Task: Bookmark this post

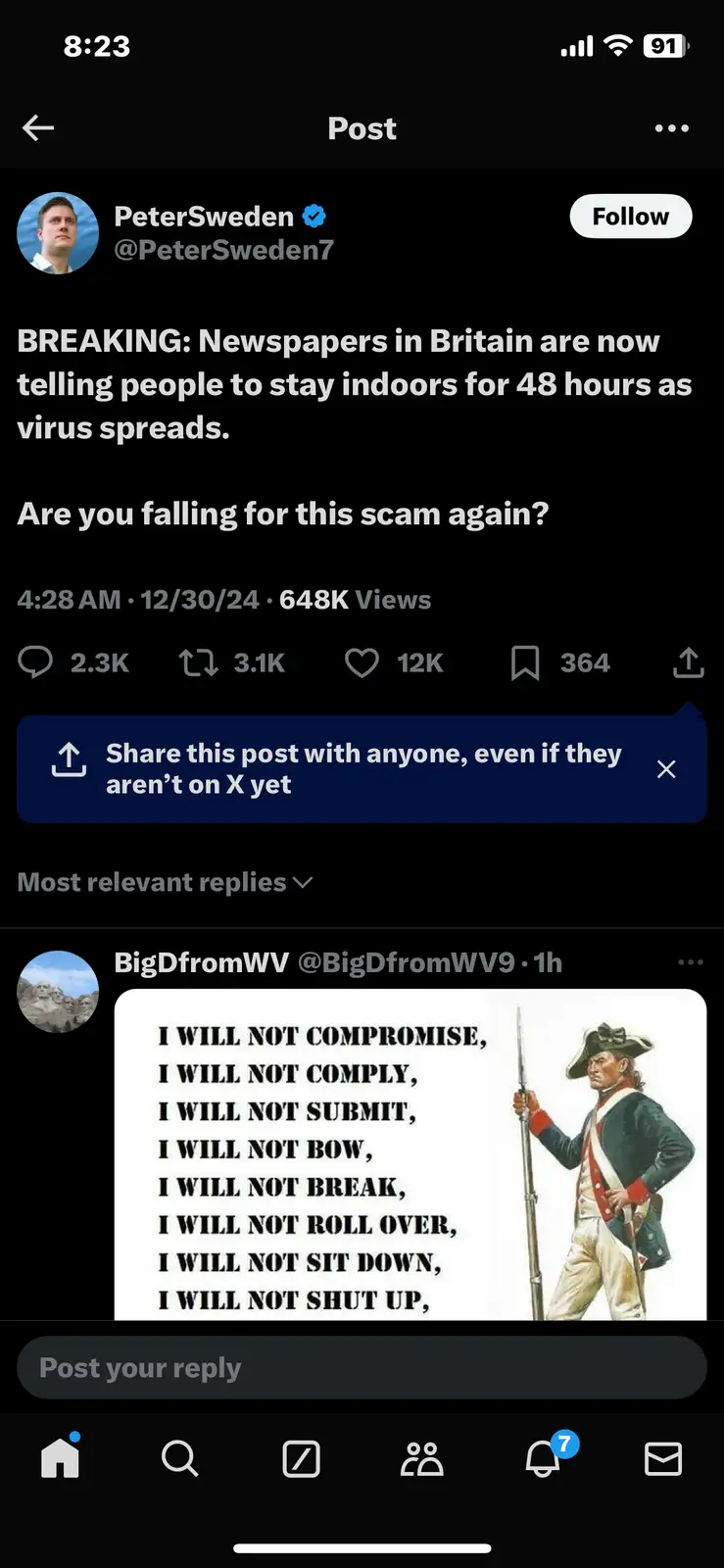Action: (525, 663)
